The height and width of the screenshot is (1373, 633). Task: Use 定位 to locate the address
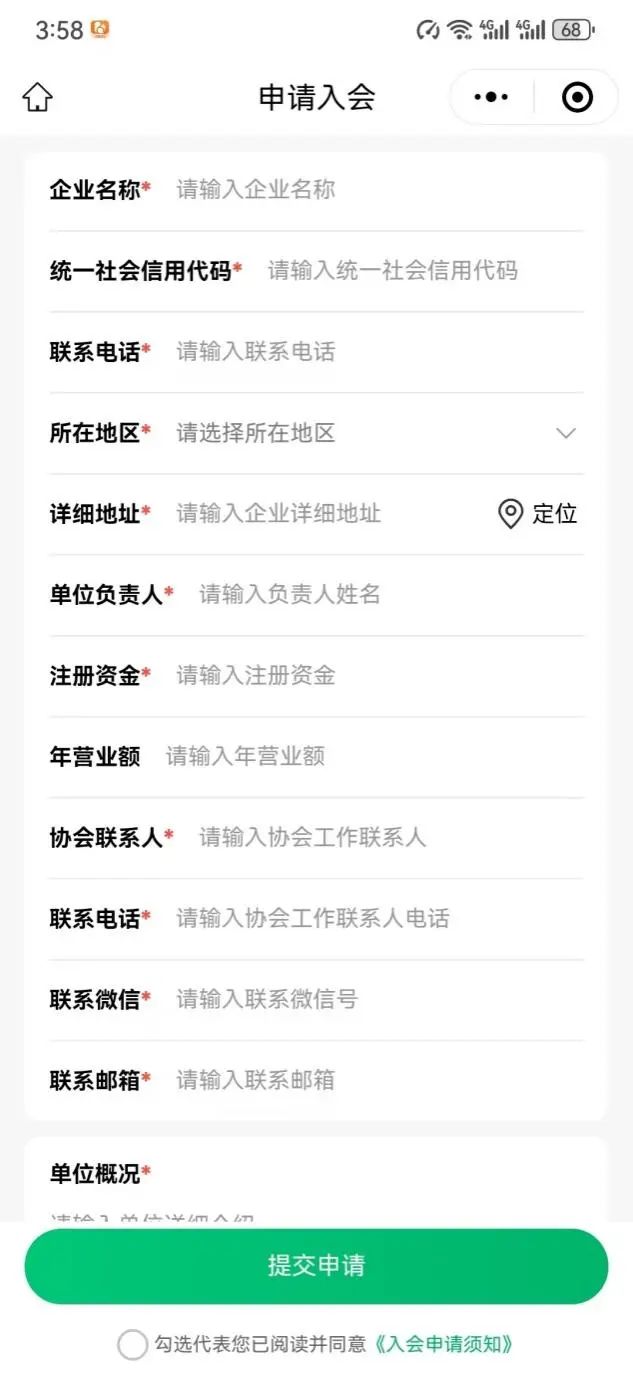point(538,513)
